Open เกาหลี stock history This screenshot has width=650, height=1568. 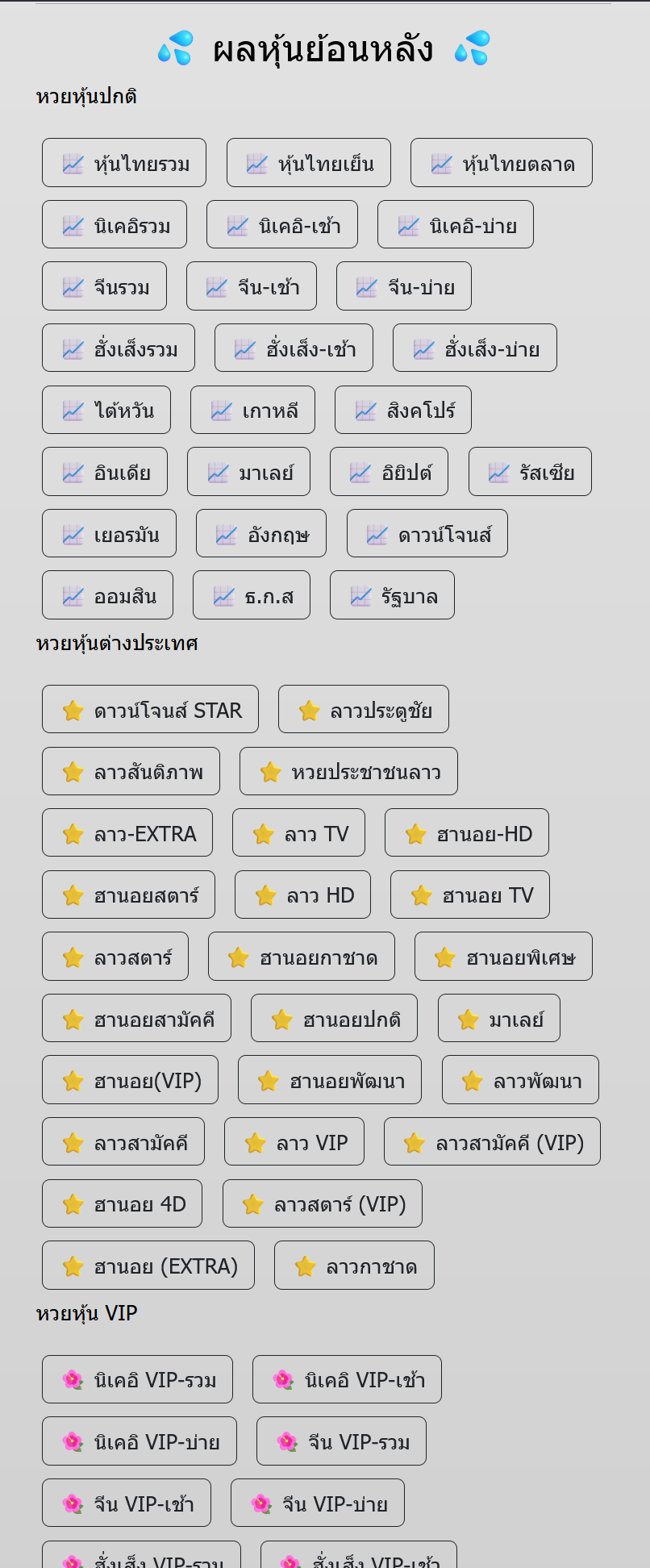[252, 411]
